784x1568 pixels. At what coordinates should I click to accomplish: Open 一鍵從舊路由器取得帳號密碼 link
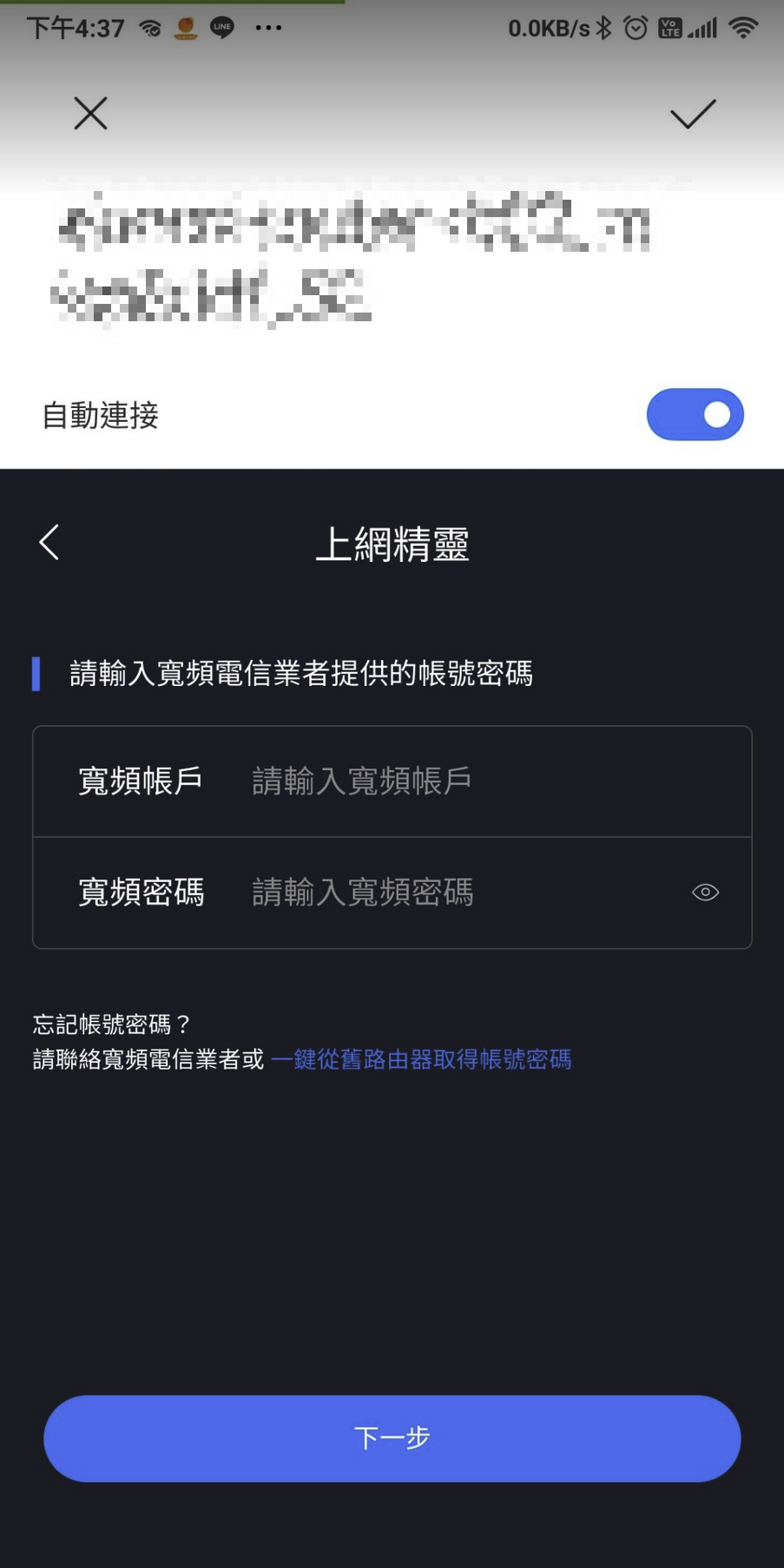(x=421, y=1059)
